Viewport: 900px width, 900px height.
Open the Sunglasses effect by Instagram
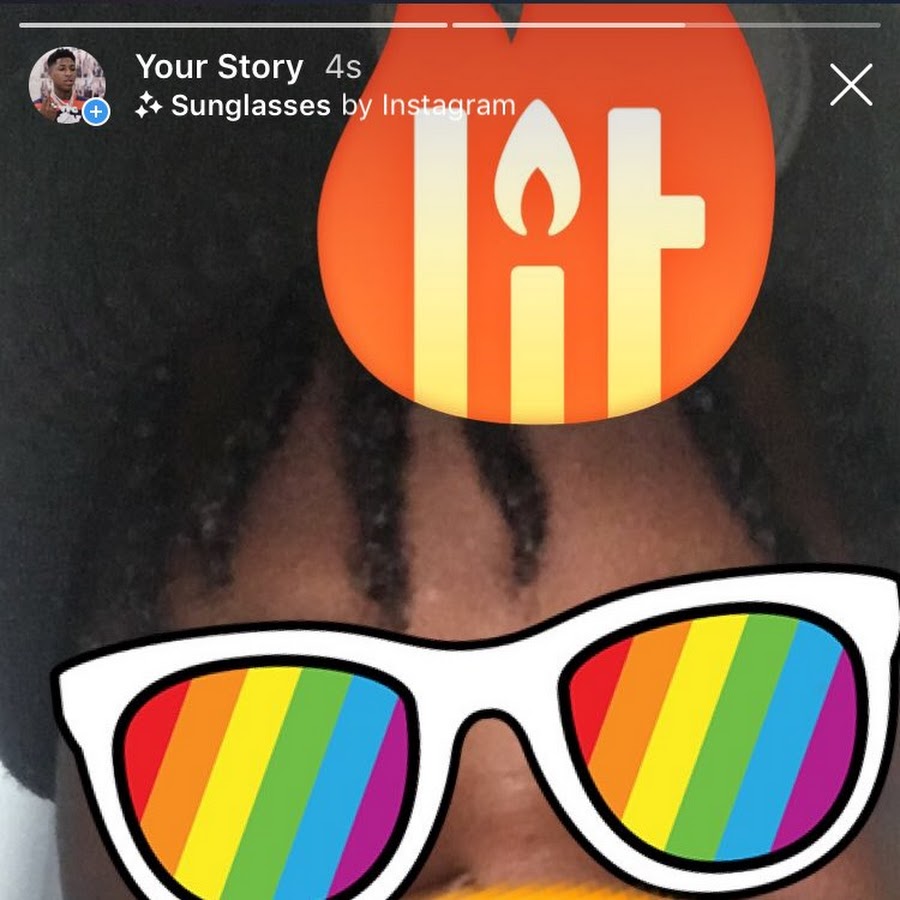click(325, 106)
